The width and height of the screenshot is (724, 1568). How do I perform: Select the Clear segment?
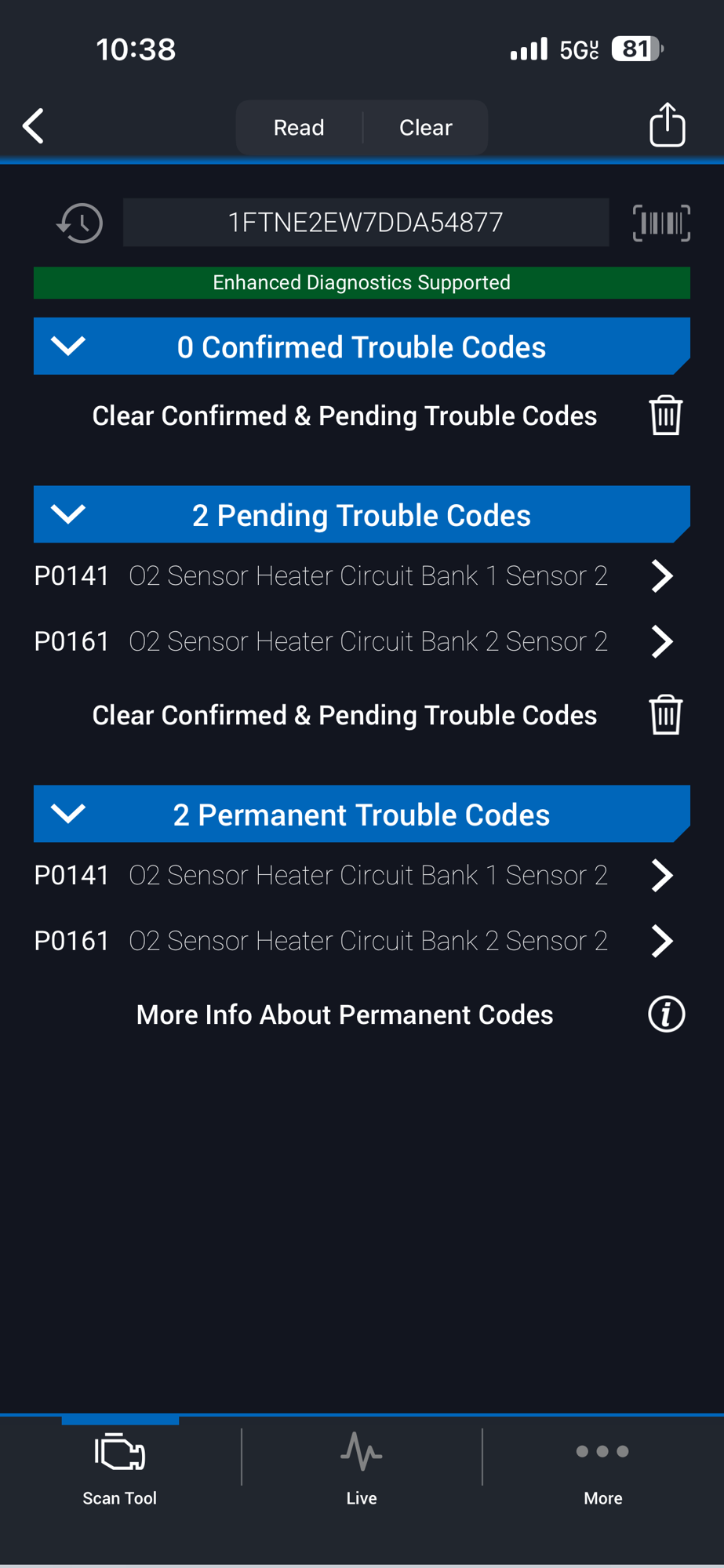426,128
